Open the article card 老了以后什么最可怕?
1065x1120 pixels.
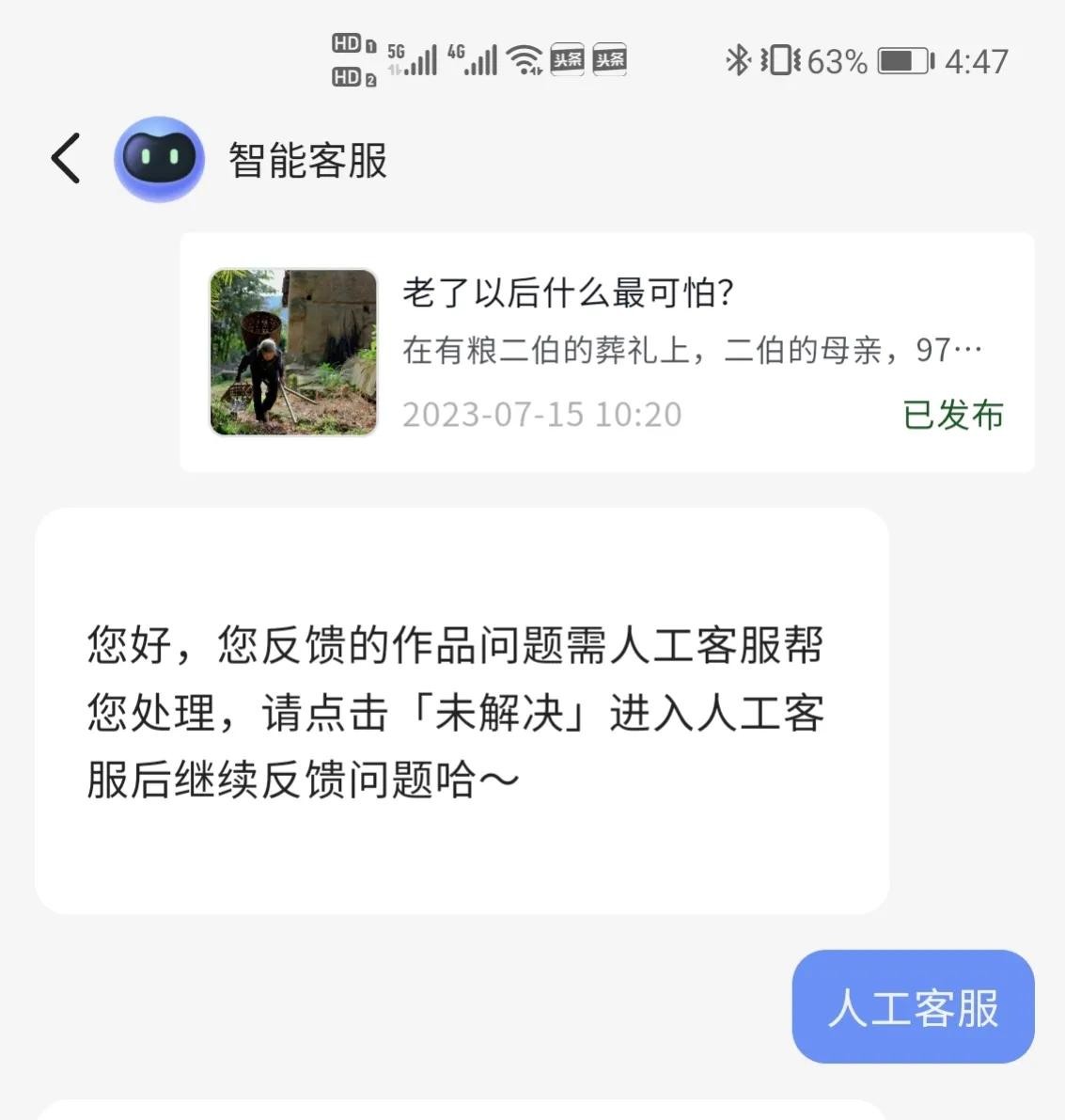coord(606,352)
